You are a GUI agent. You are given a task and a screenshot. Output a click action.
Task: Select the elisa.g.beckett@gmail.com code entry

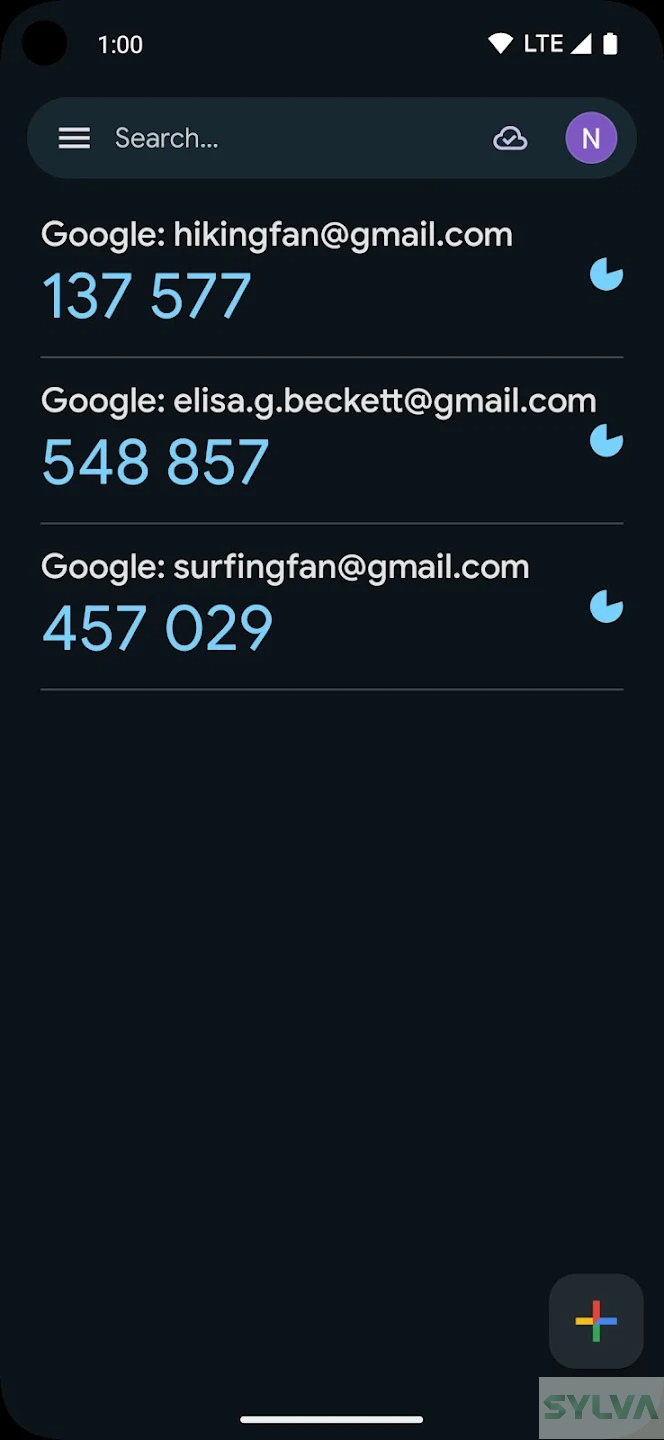click(x=300, y=439)
